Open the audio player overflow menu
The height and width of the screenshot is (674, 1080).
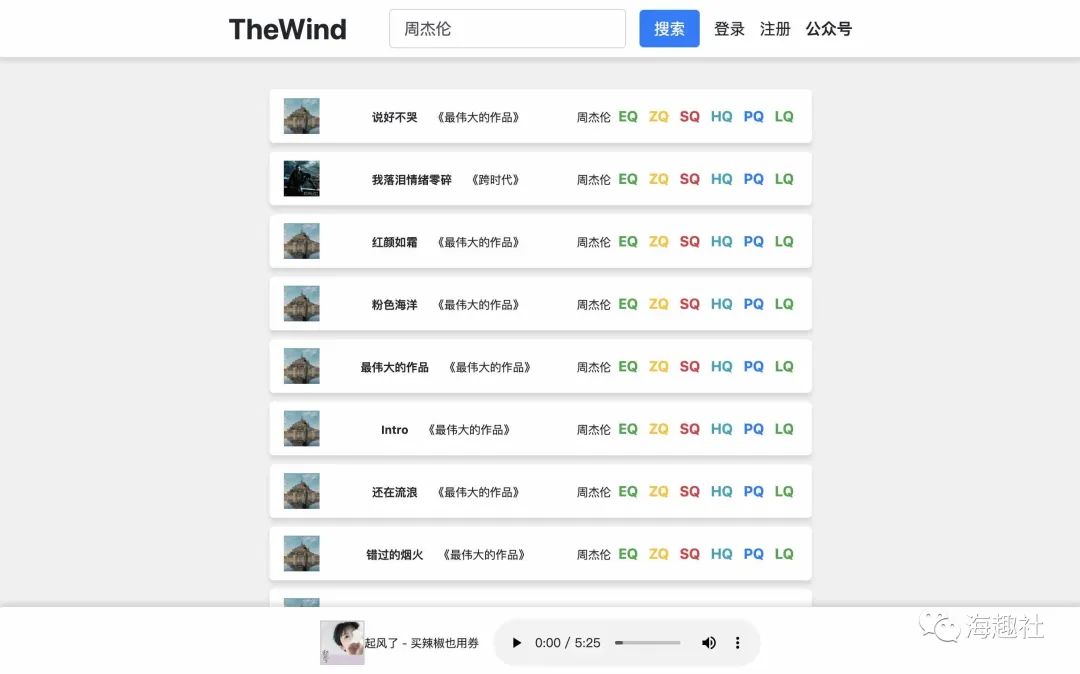[x=738, y=643]
